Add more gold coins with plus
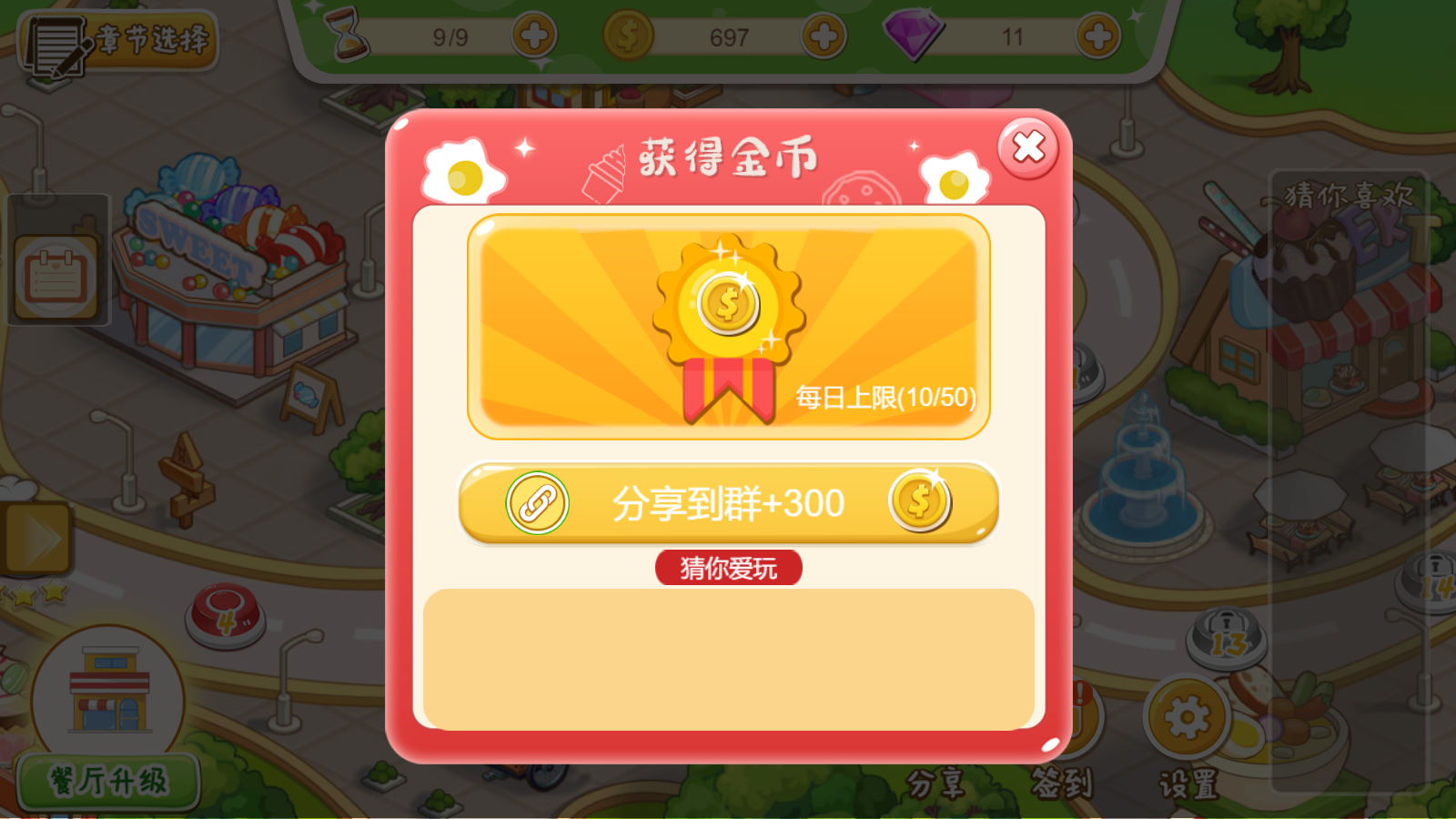The height and width of the screenshot is (819, 1456). point(824,36)
